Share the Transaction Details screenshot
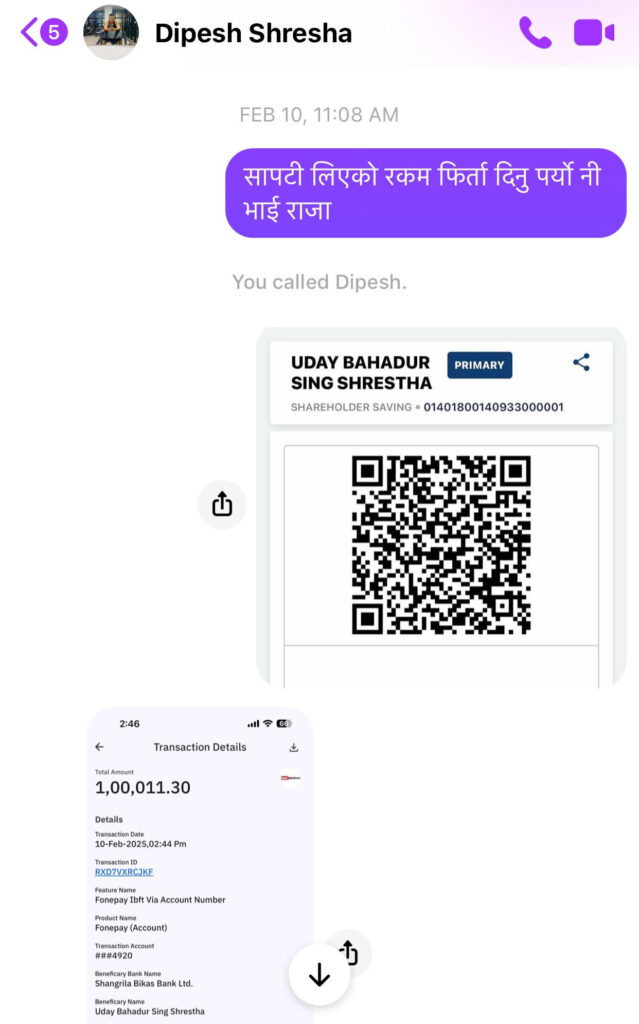Screen dimensions: 639x1024 coord(349,952)
